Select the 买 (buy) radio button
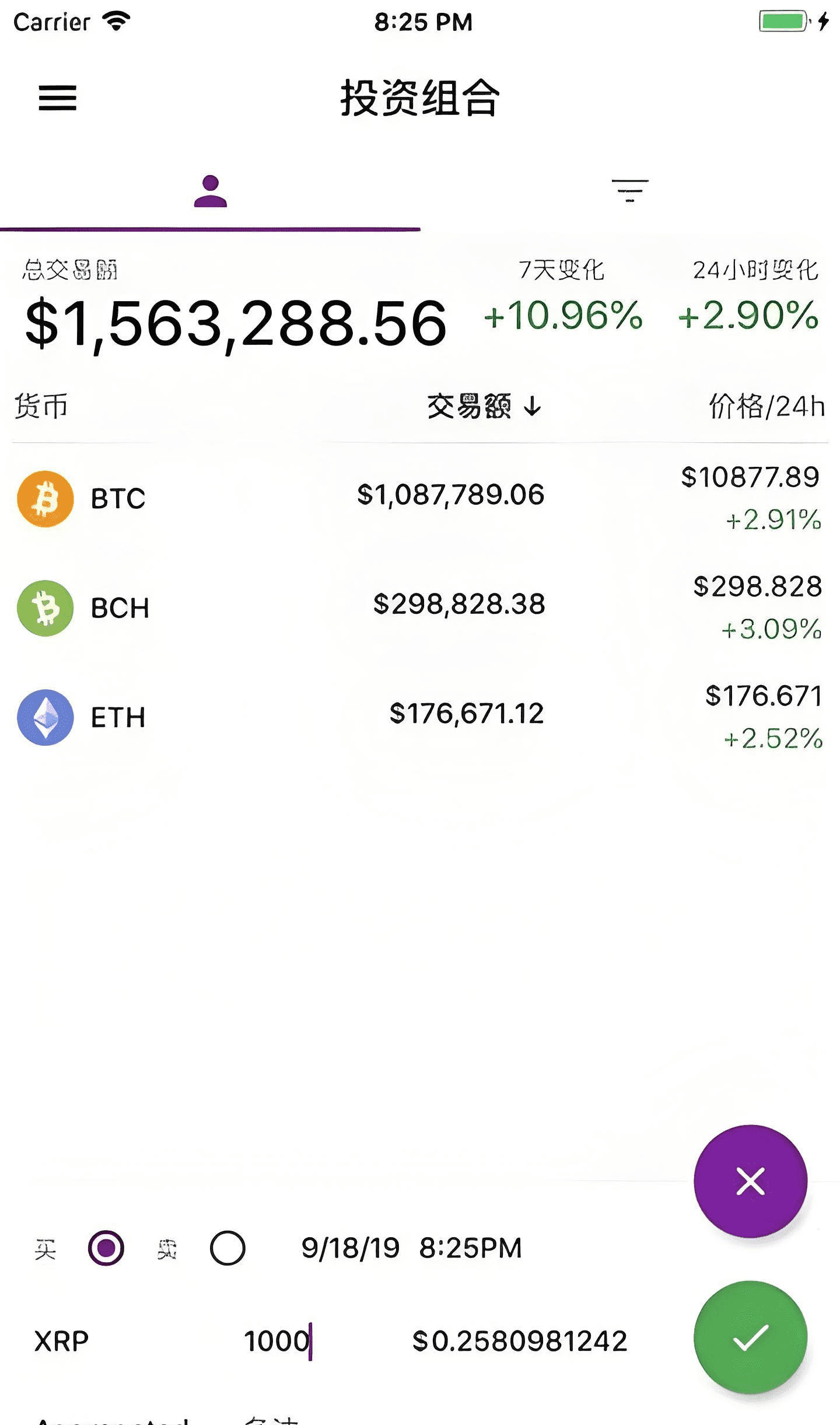This screenshot has height=1425, width=840. click(106, 1248)
